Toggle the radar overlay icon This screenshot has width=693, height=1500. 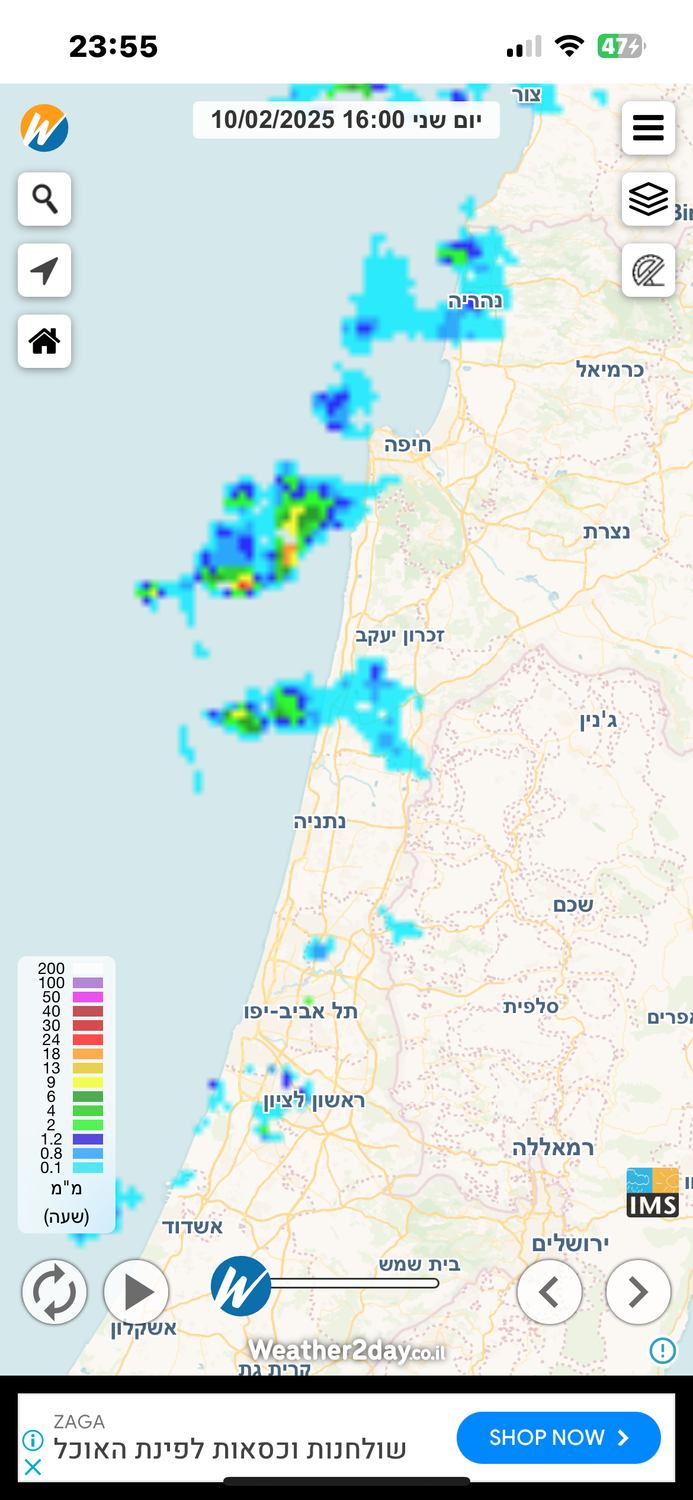tap(648, 270)
